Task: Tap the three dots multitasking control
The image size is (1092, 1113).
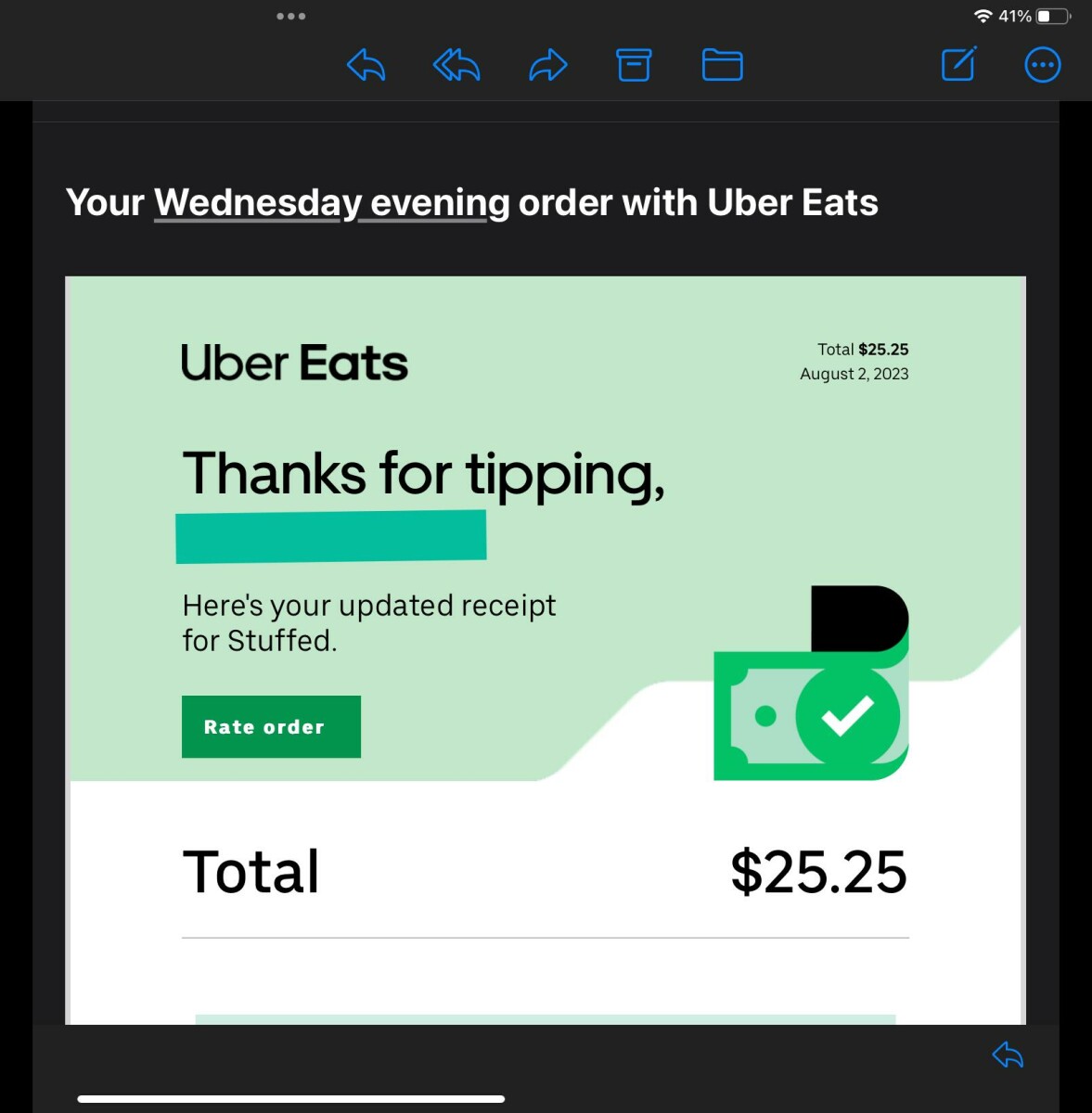Action: click(x=290, y=17)
